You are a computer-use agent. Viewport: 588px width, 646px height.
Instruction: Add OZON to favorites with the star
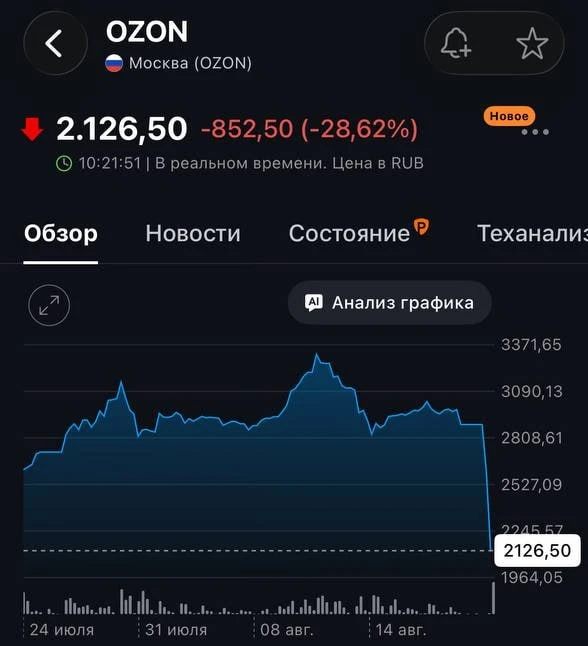(x=532, y=43)
